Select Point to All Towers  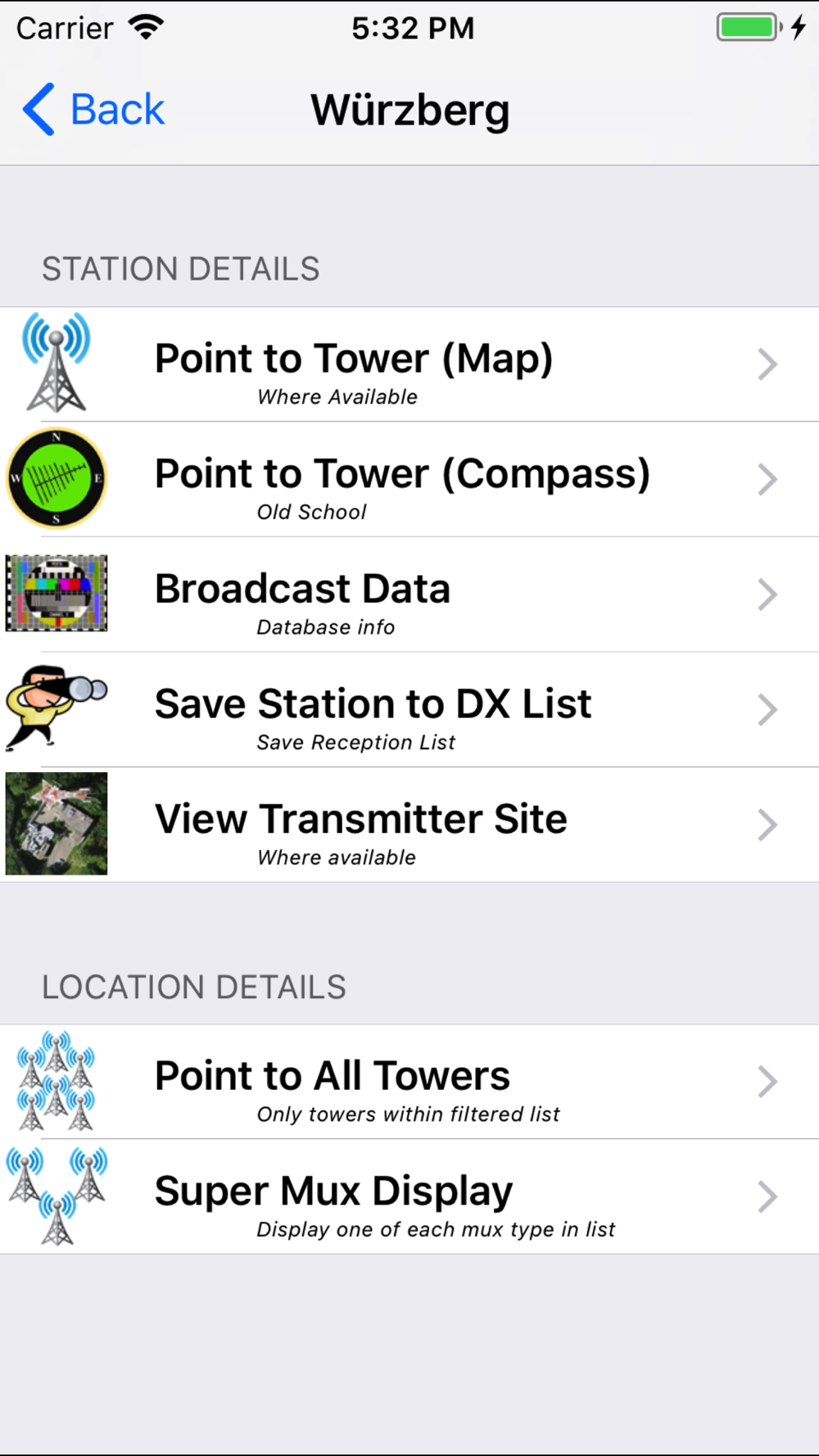[x=409, y=1082]
